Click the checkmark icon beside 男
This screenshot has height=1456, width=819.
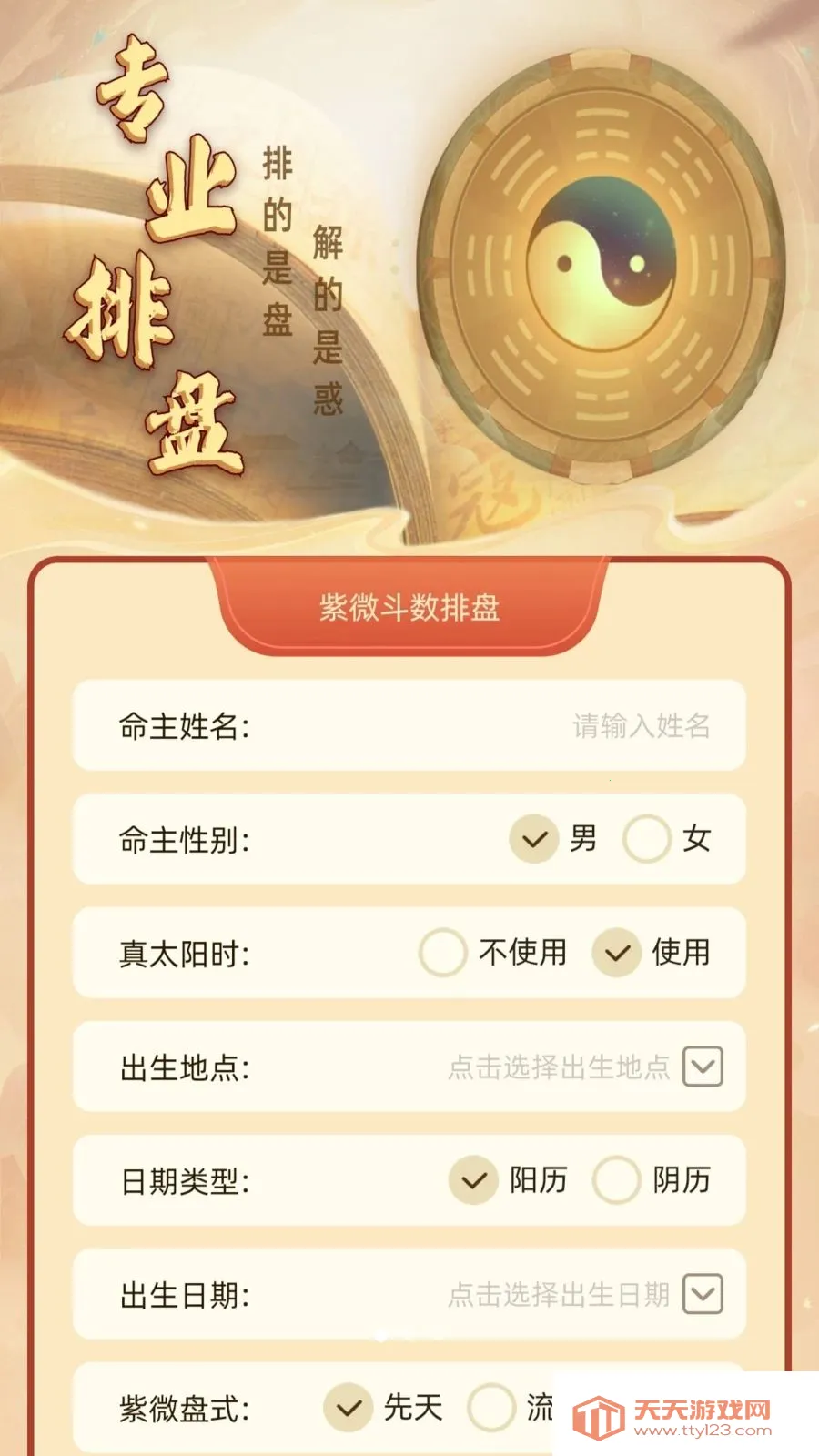pos(532,839)
